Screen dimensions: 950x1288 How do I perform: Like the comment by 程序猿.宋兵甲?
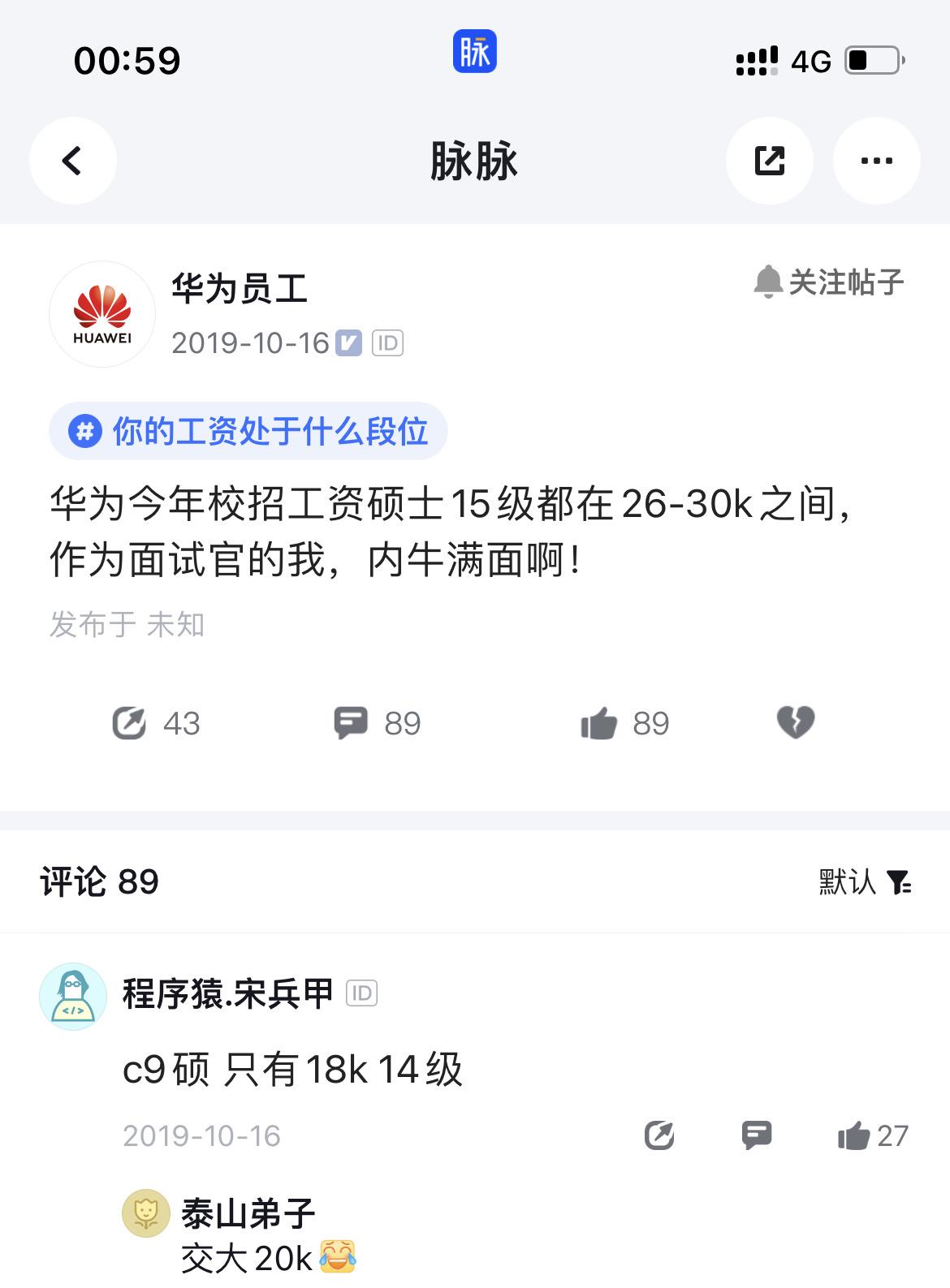(854, 1135)
